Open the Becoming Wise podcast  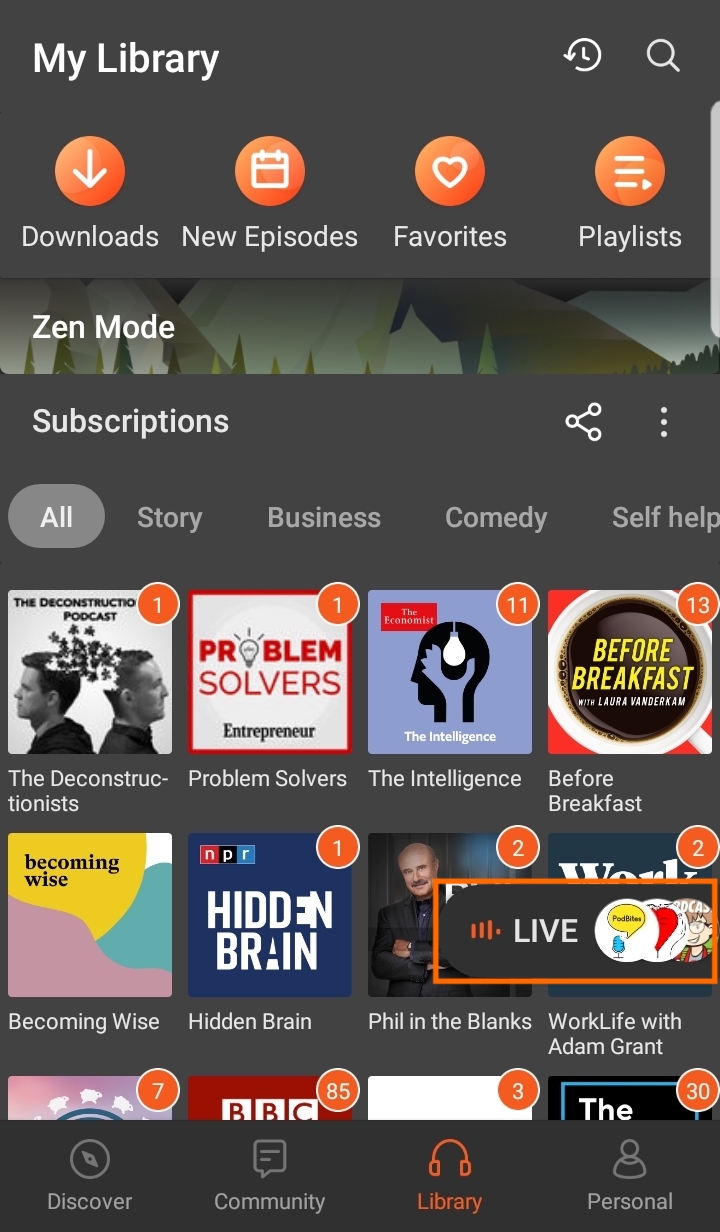(90, 915)
